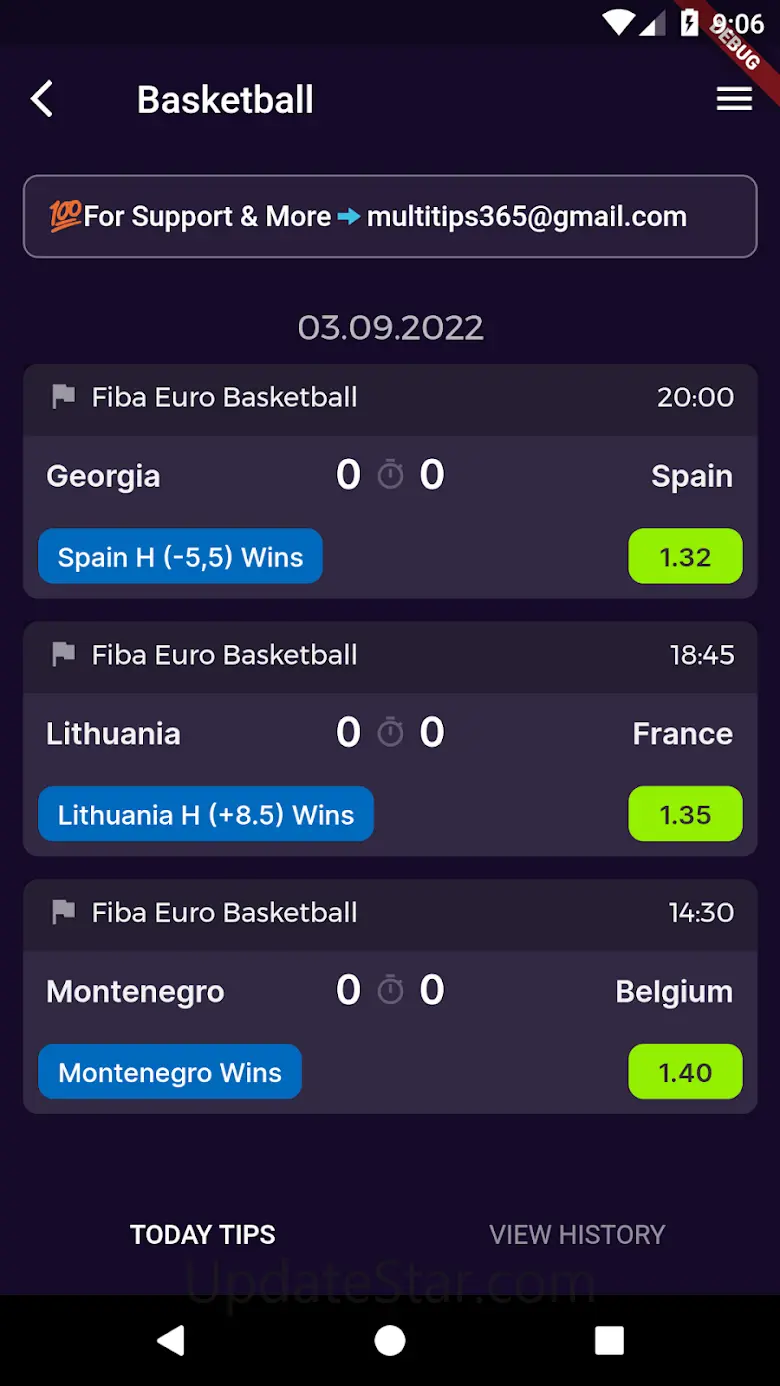Tap the system home button

pyautogui.click(x=390, y=1341)
